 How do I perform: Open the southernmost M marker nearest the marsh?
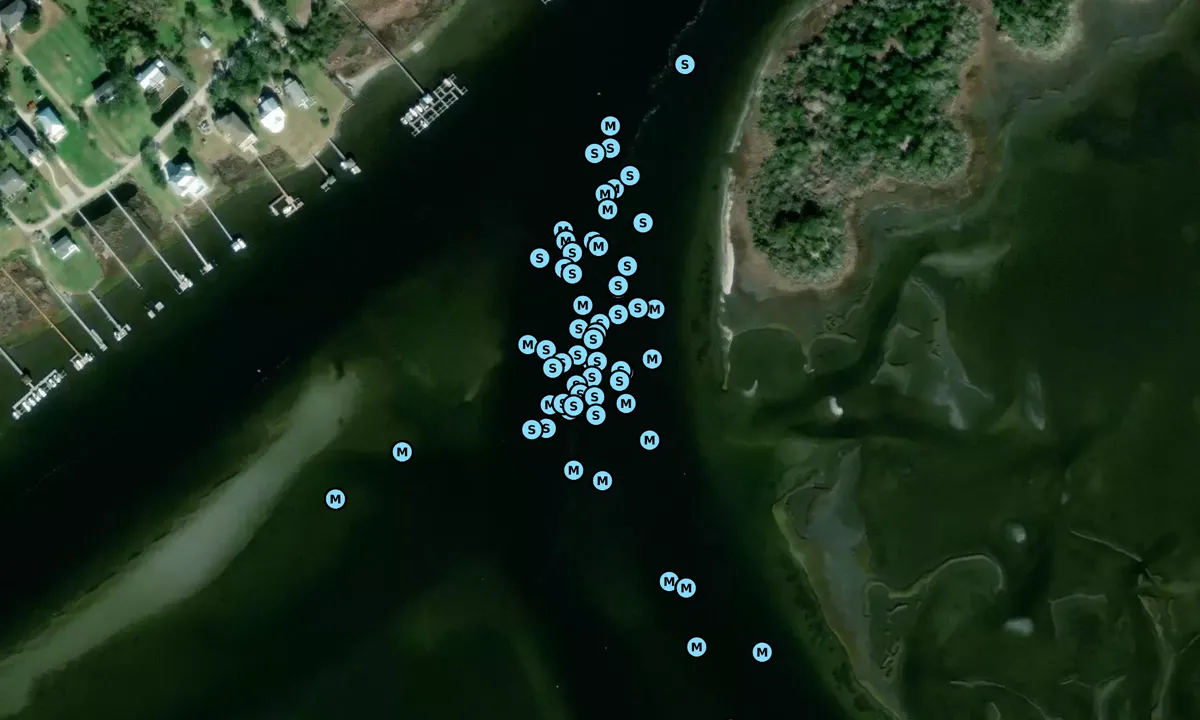click(762, 652)
